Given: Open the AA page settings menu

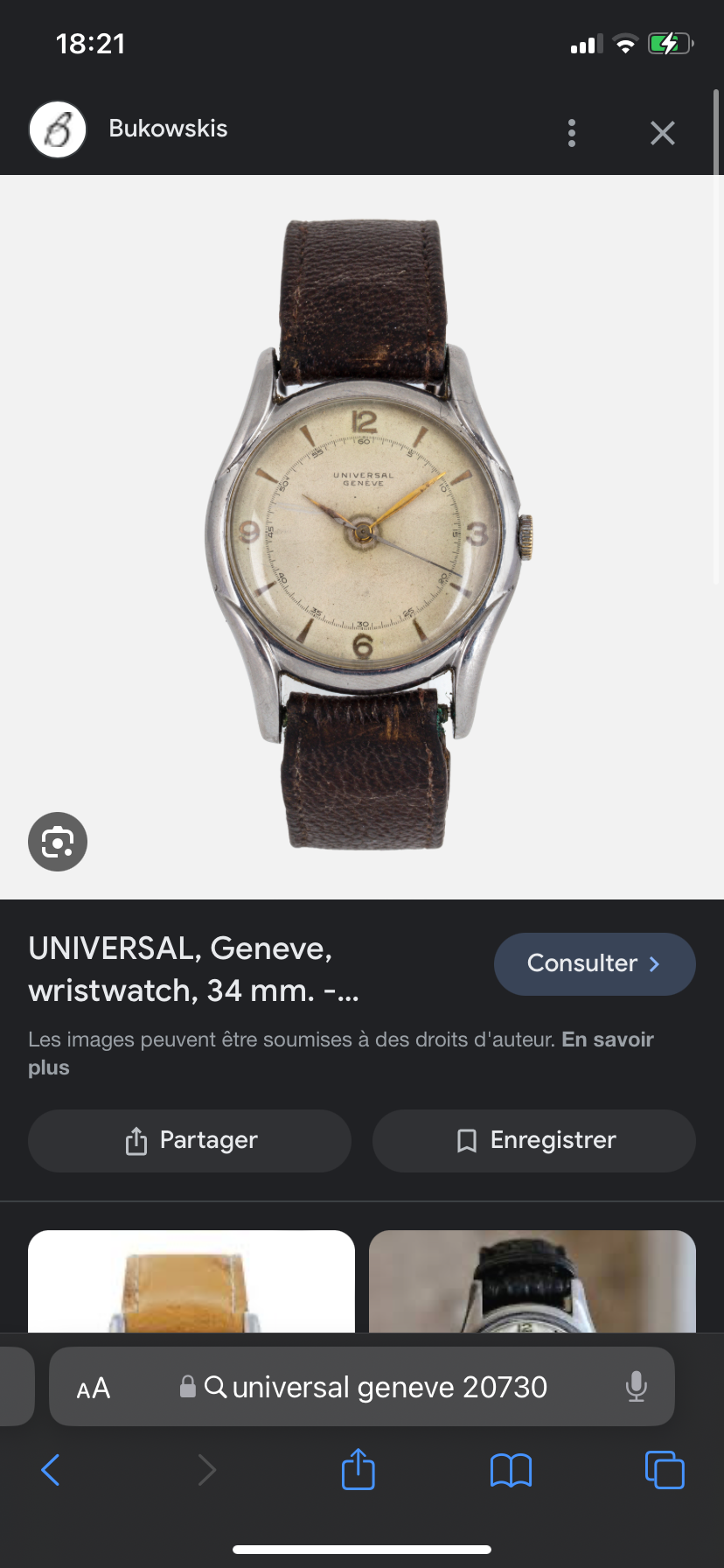Looking at the screenshot, I should coord(94,1388).
